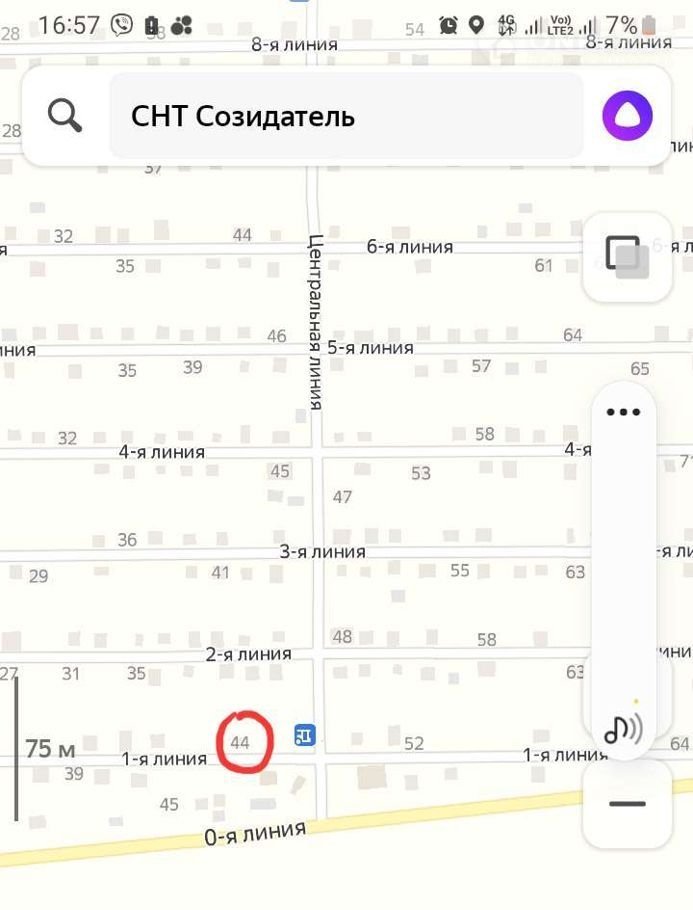The image size is (693, 910).
Task: Tap the magnifier search icon
Action: click(65, 116)
